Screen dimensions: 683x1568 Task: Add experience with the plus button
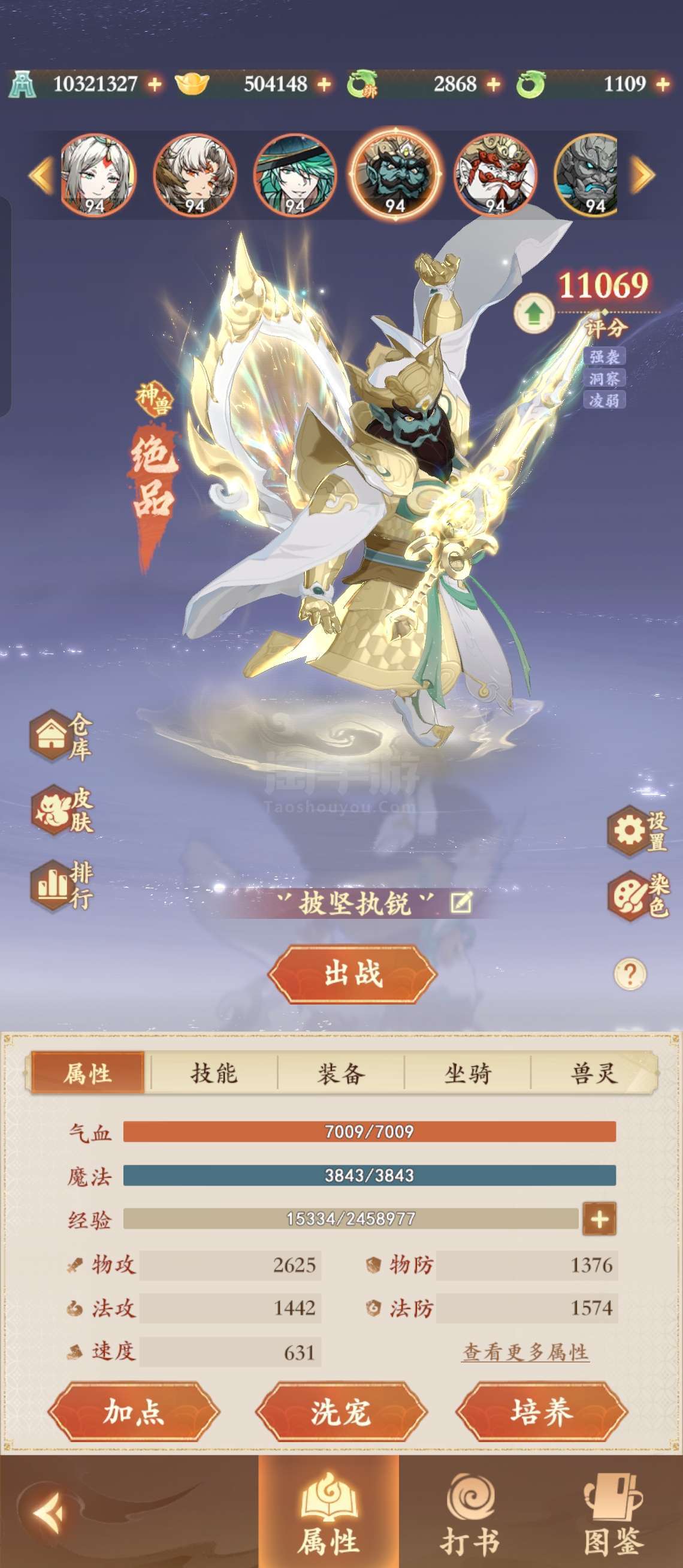click(x=599, y=1219)
